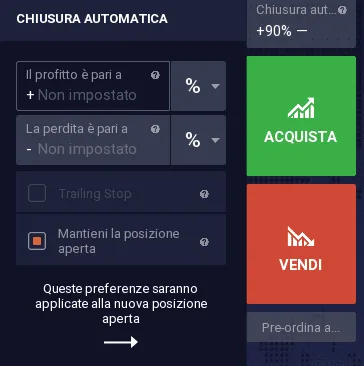Uncheck Mantieni la posizione aperta
This screenshot has width=364, height=366.
pos(37,241)
